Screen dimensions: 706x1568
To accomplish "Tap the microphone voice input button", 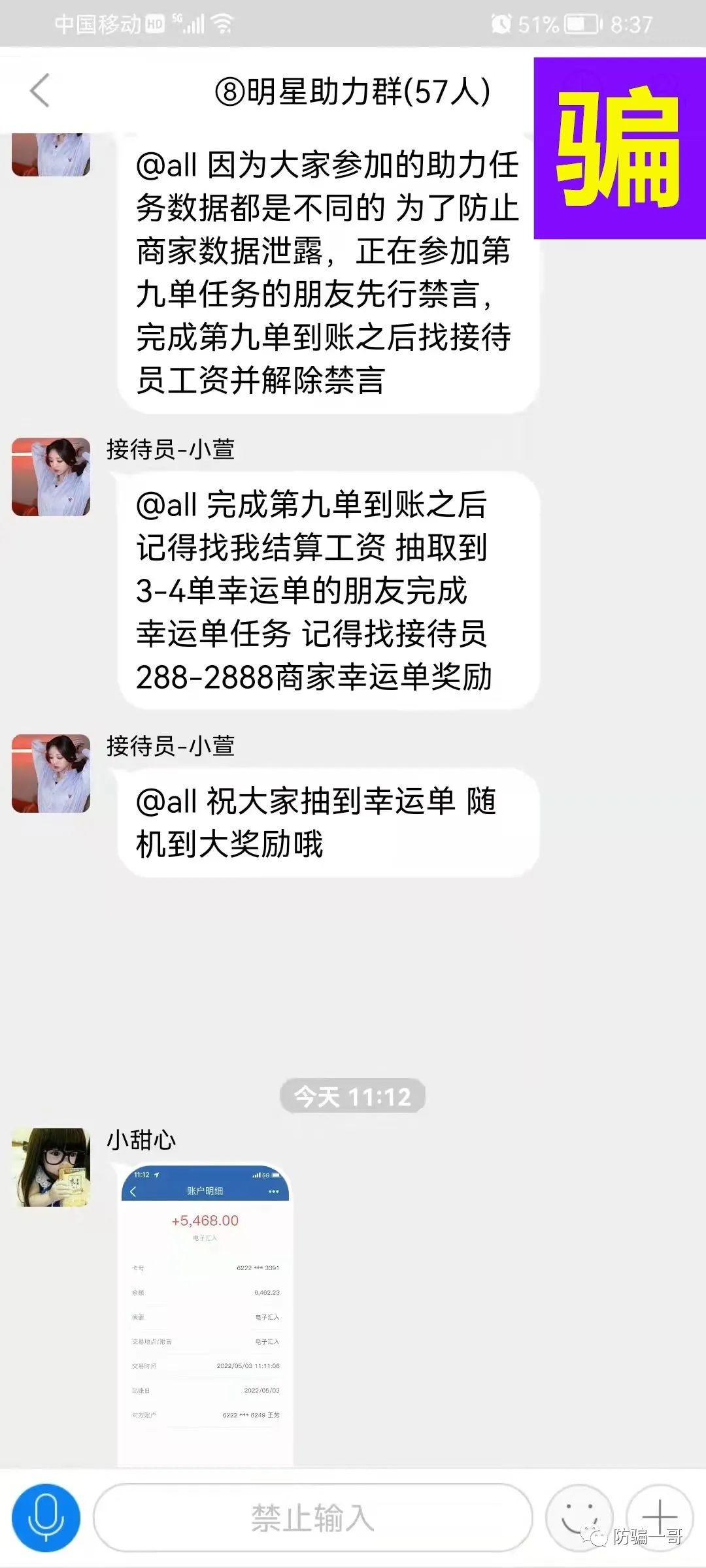I will [46, 1517].
